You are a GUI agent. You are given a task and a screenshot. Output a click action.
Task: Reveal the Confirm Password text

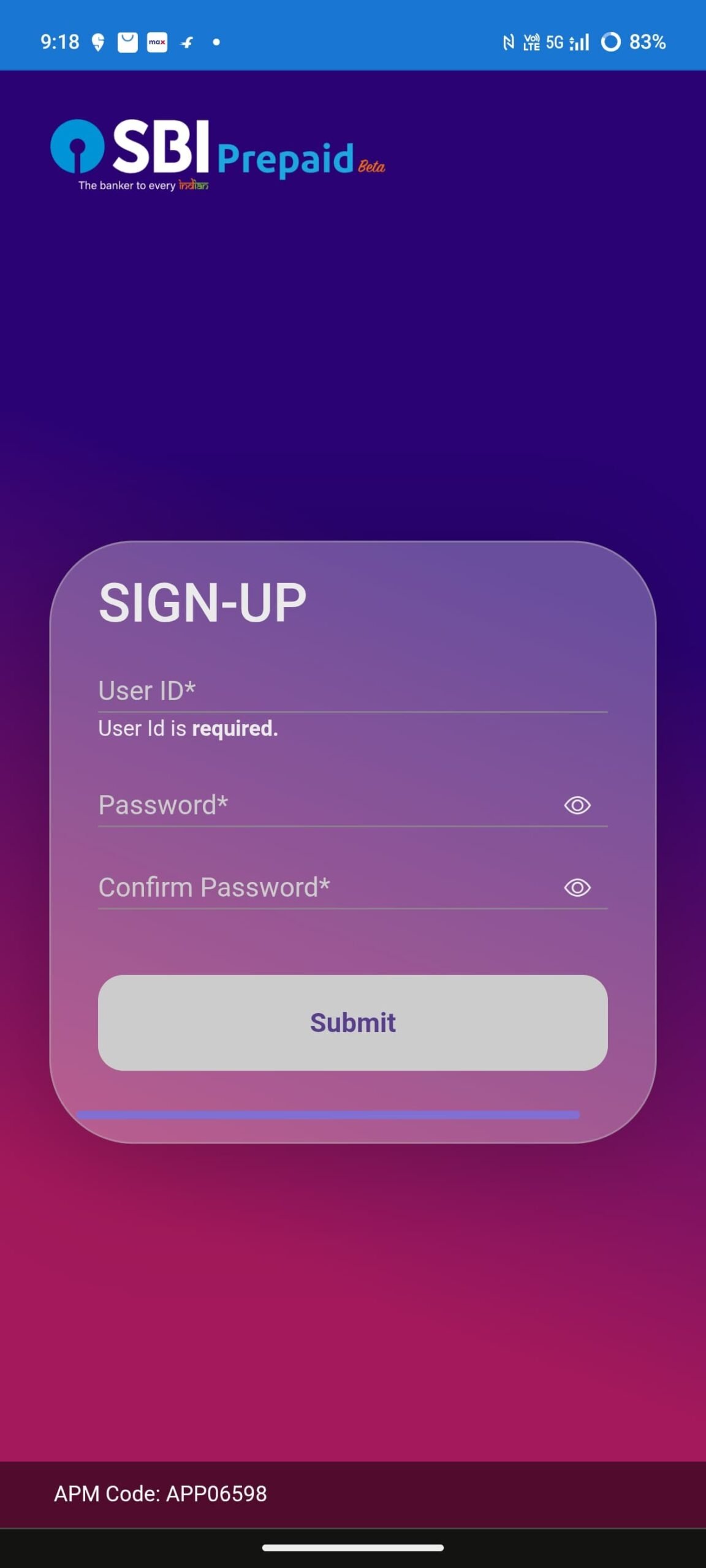click(x=577, y=888)
